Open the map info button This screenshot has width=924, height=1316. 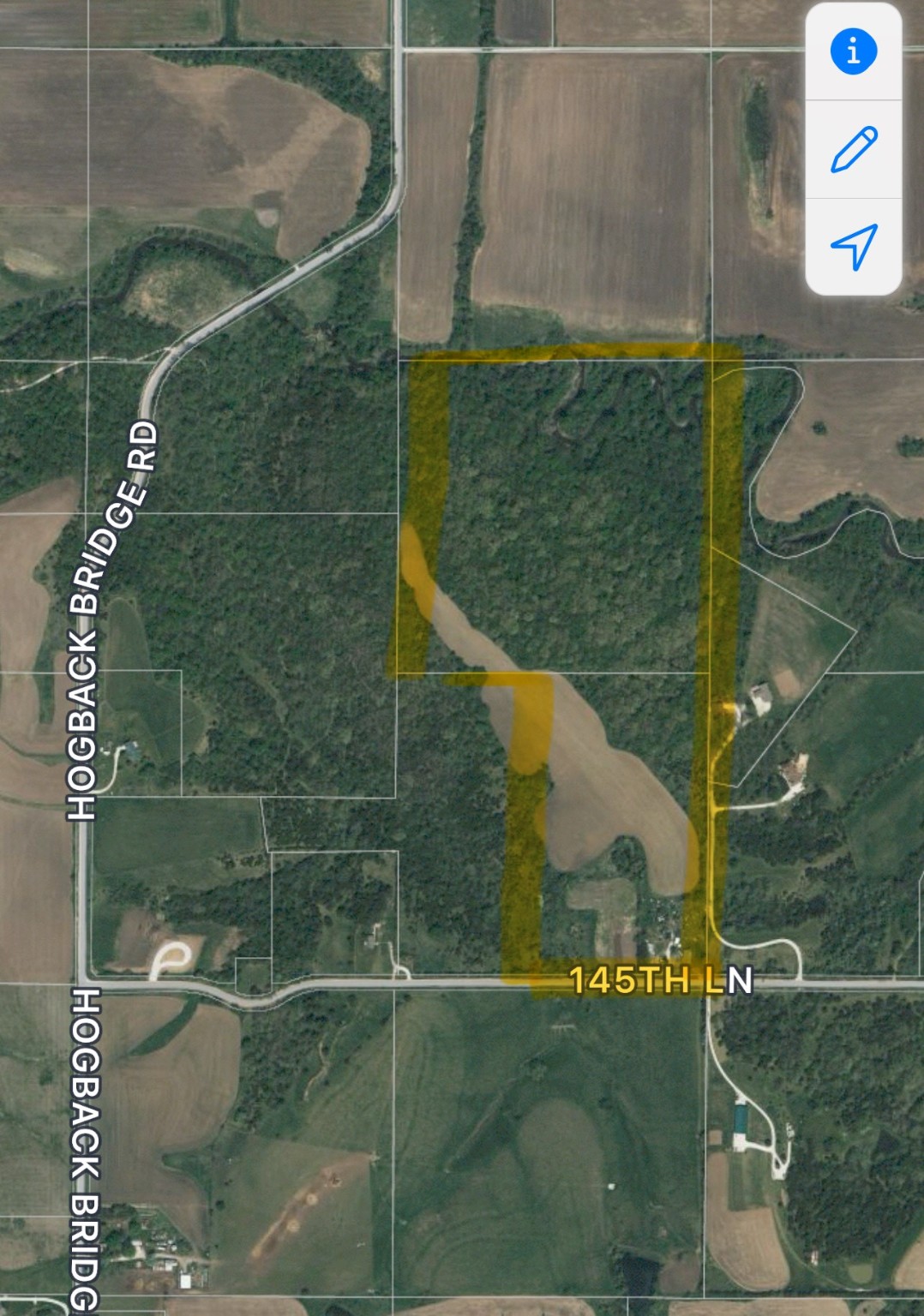853,51
